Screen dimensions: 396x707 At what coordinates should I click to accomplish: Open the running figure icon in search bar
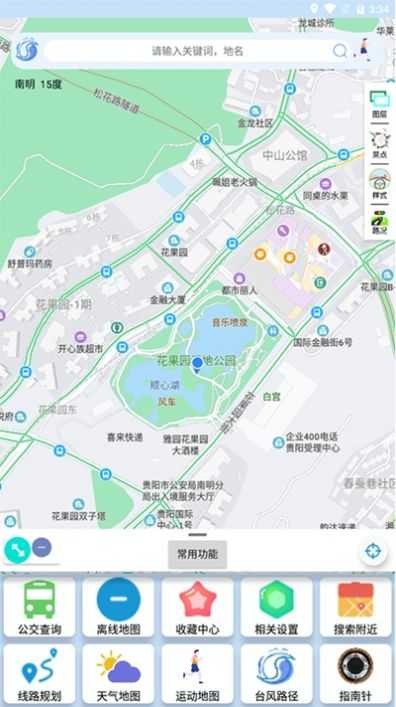pyautogui.click(x=364, y=50)
